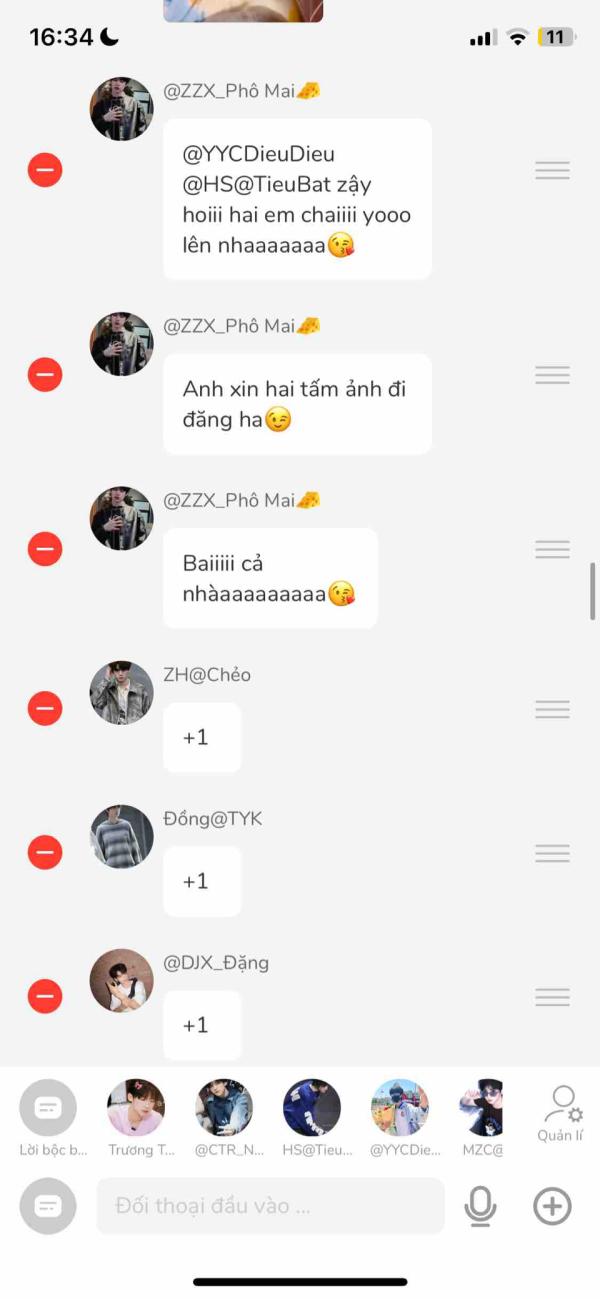
Task: Tap reorder handle next to ZH@Chẻo's message
Action: 552,709
